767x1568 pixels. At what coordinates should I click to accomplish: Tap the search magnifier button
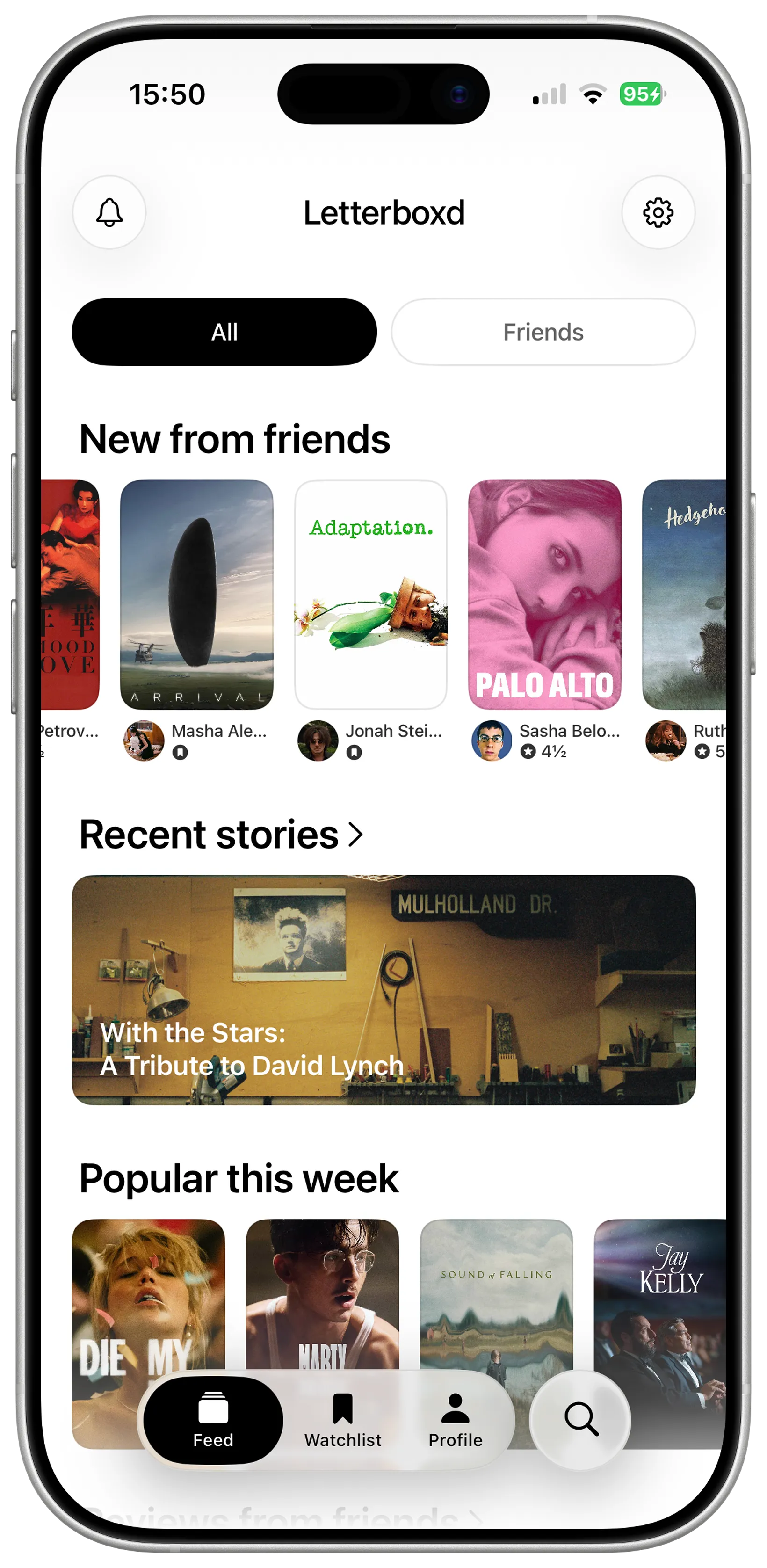point(580,1420)
